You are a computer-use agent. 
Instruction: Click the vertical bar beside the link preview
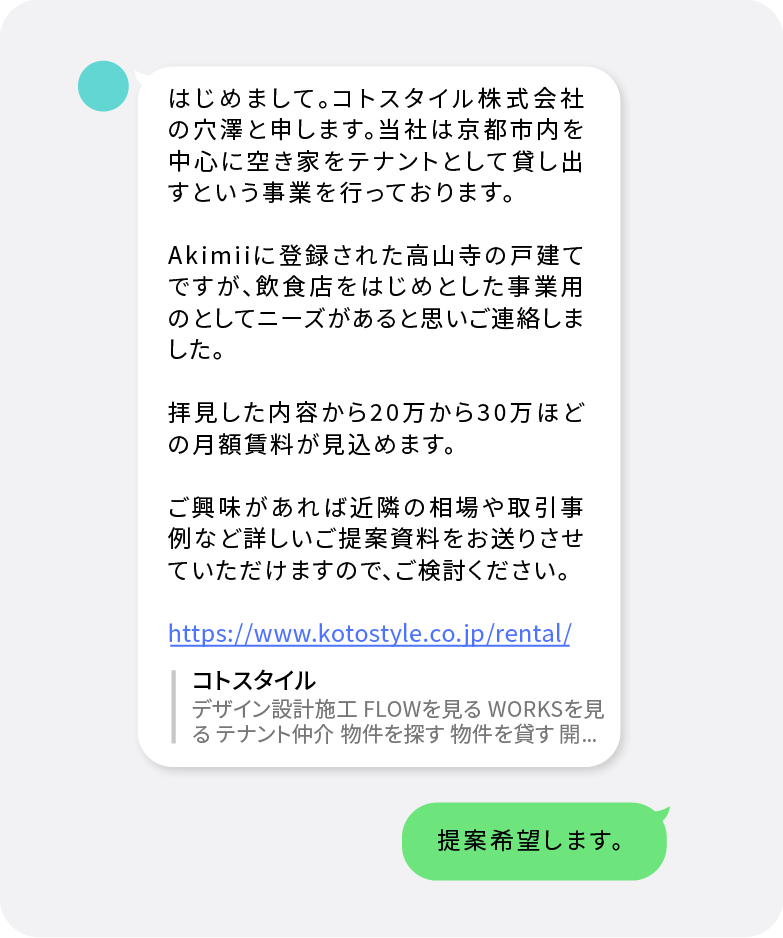tap(174, 706)
